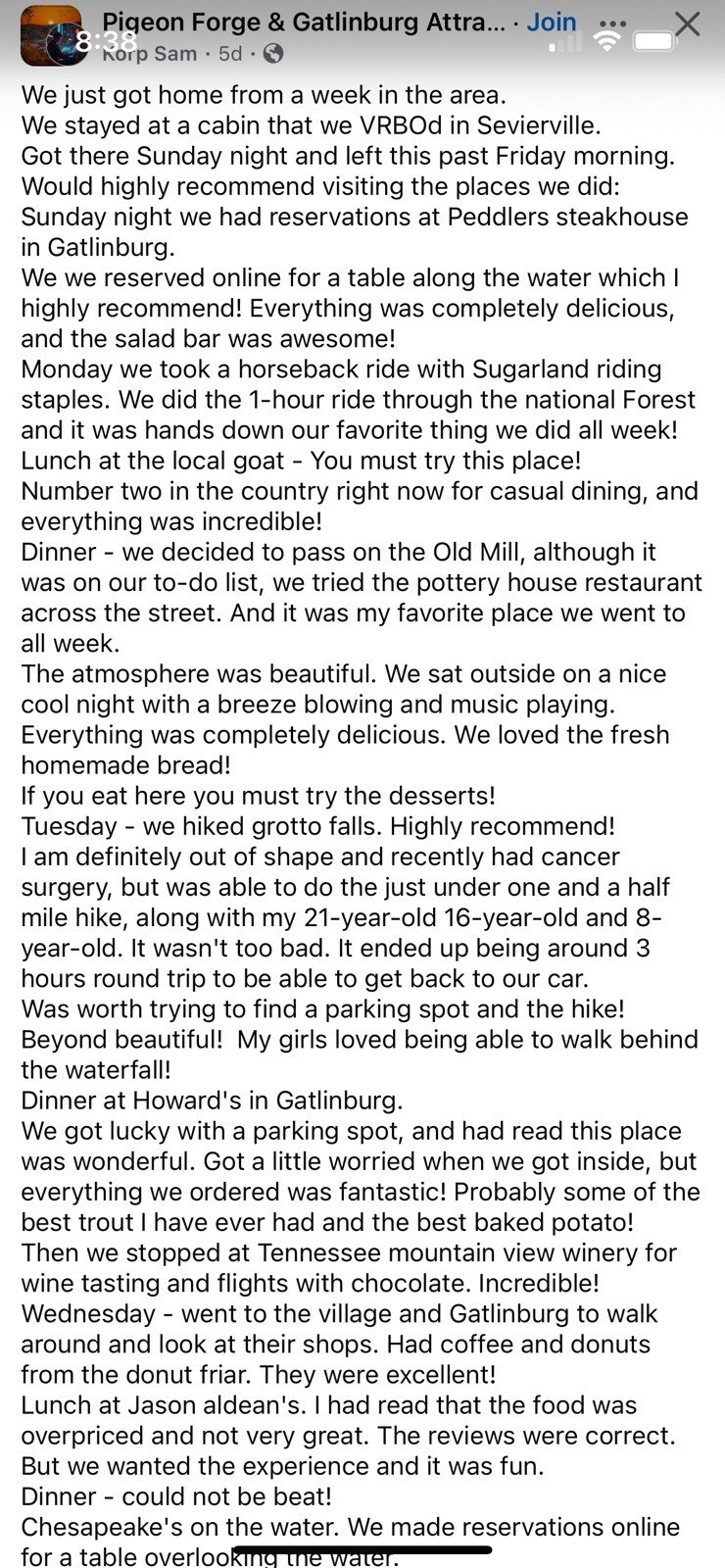725x1568 pixels.
Task: Open the three-dot options menu
Action: 612,23
